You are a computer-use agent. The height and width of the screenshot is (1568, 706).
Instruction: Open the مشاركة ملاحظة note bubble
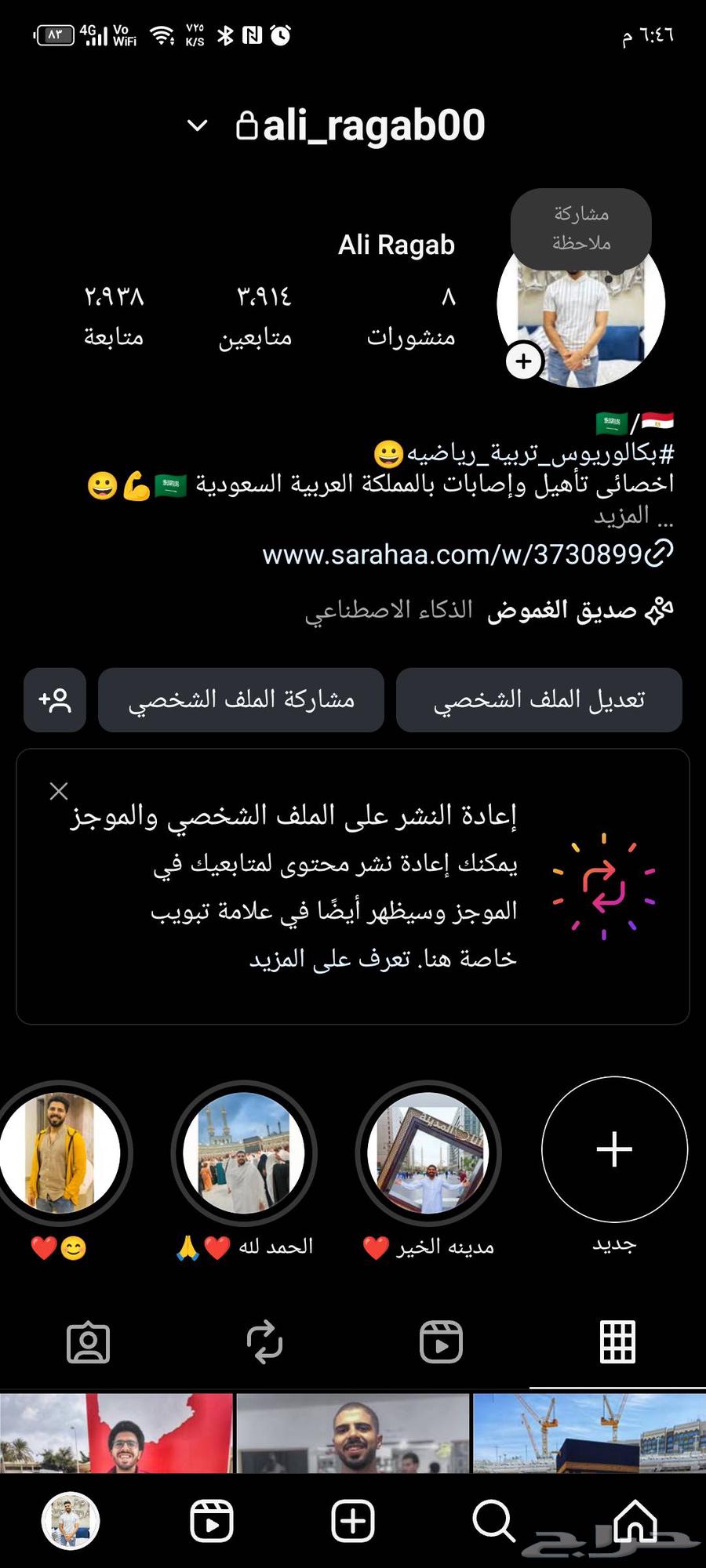[580, 228]
